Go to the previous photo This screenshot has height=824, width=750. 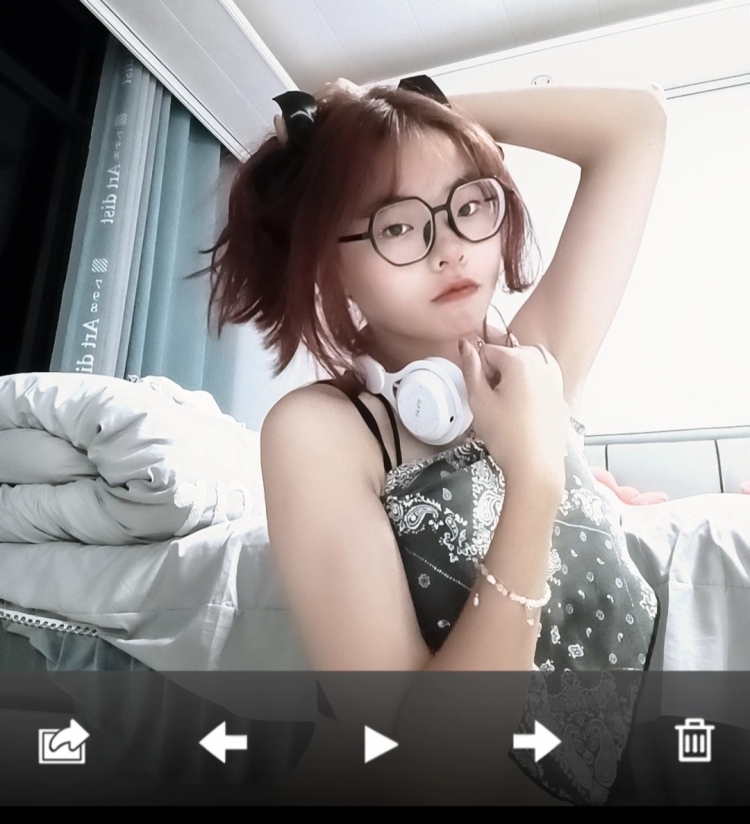223,743
